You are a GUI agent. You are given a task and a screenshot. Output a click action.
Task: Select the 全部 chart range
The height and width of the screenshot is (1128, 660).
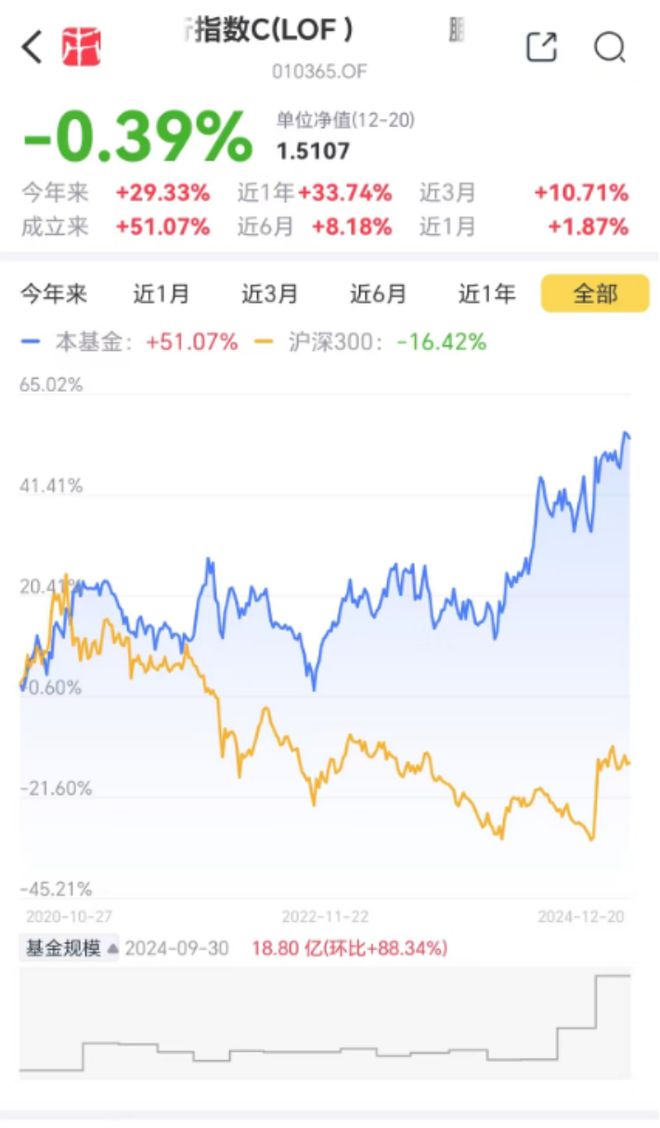click(595, 294)
